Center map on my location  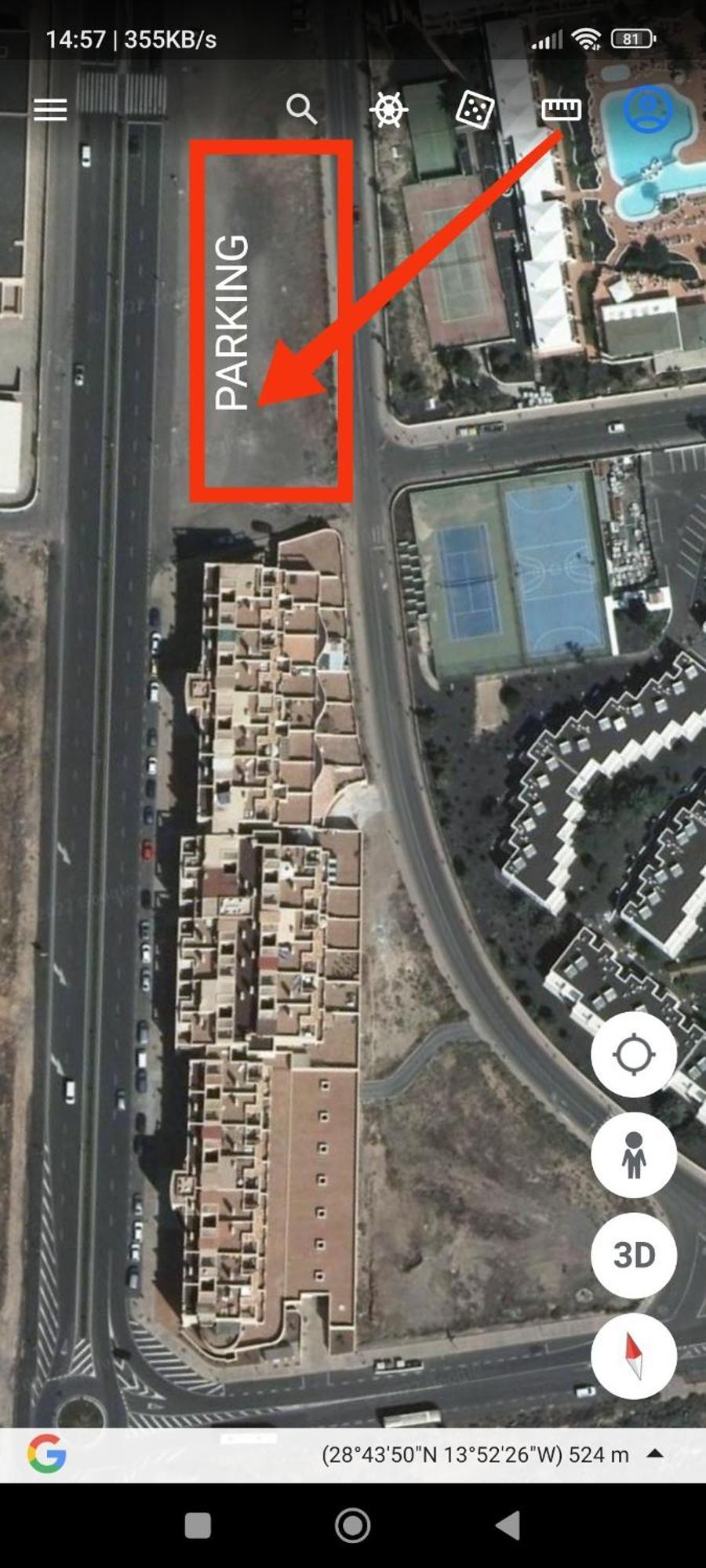pyautogui.click(x=634, y=1054)
